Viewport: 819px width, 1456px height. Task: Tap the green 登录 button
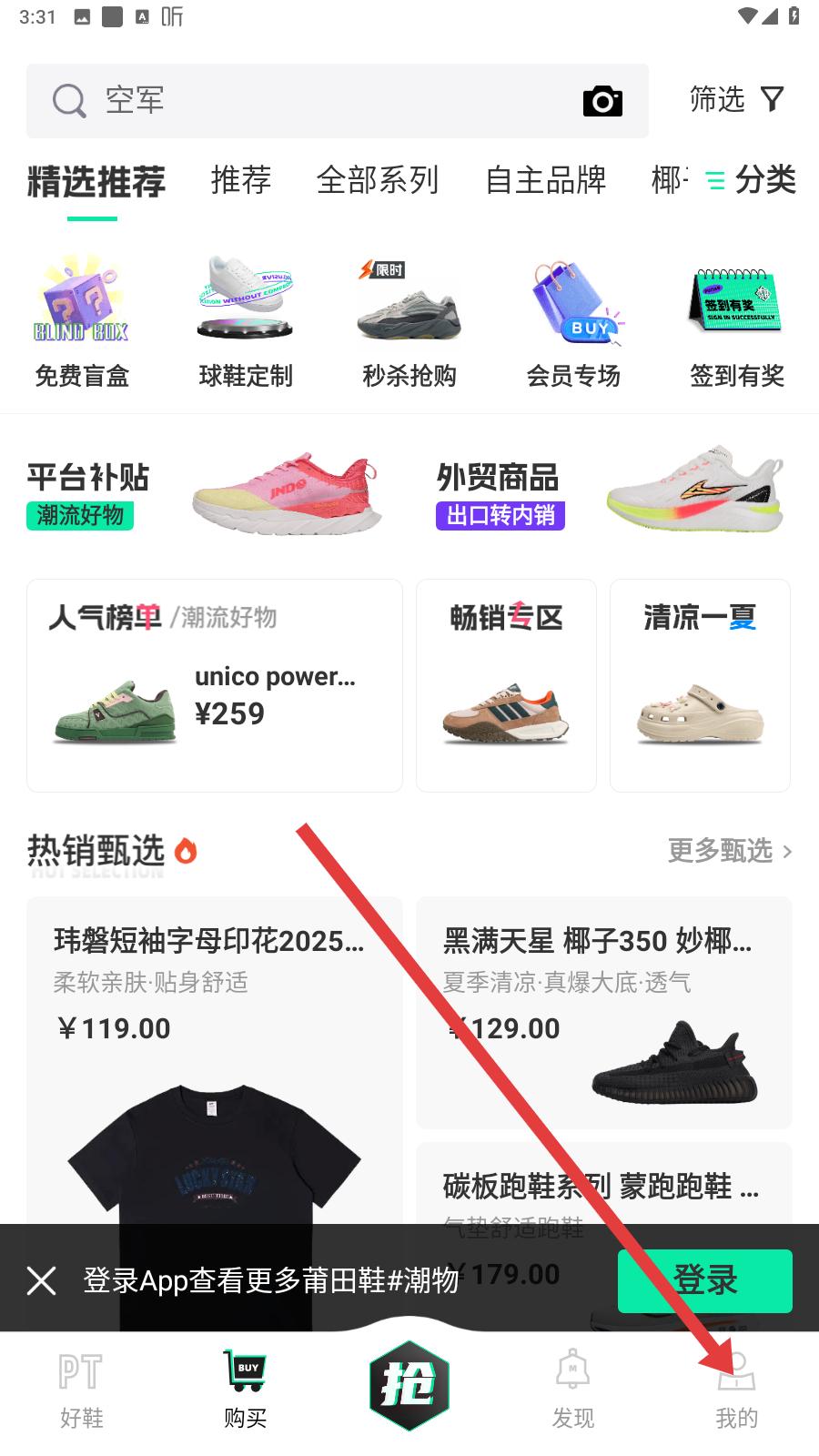click(705, 1280)
